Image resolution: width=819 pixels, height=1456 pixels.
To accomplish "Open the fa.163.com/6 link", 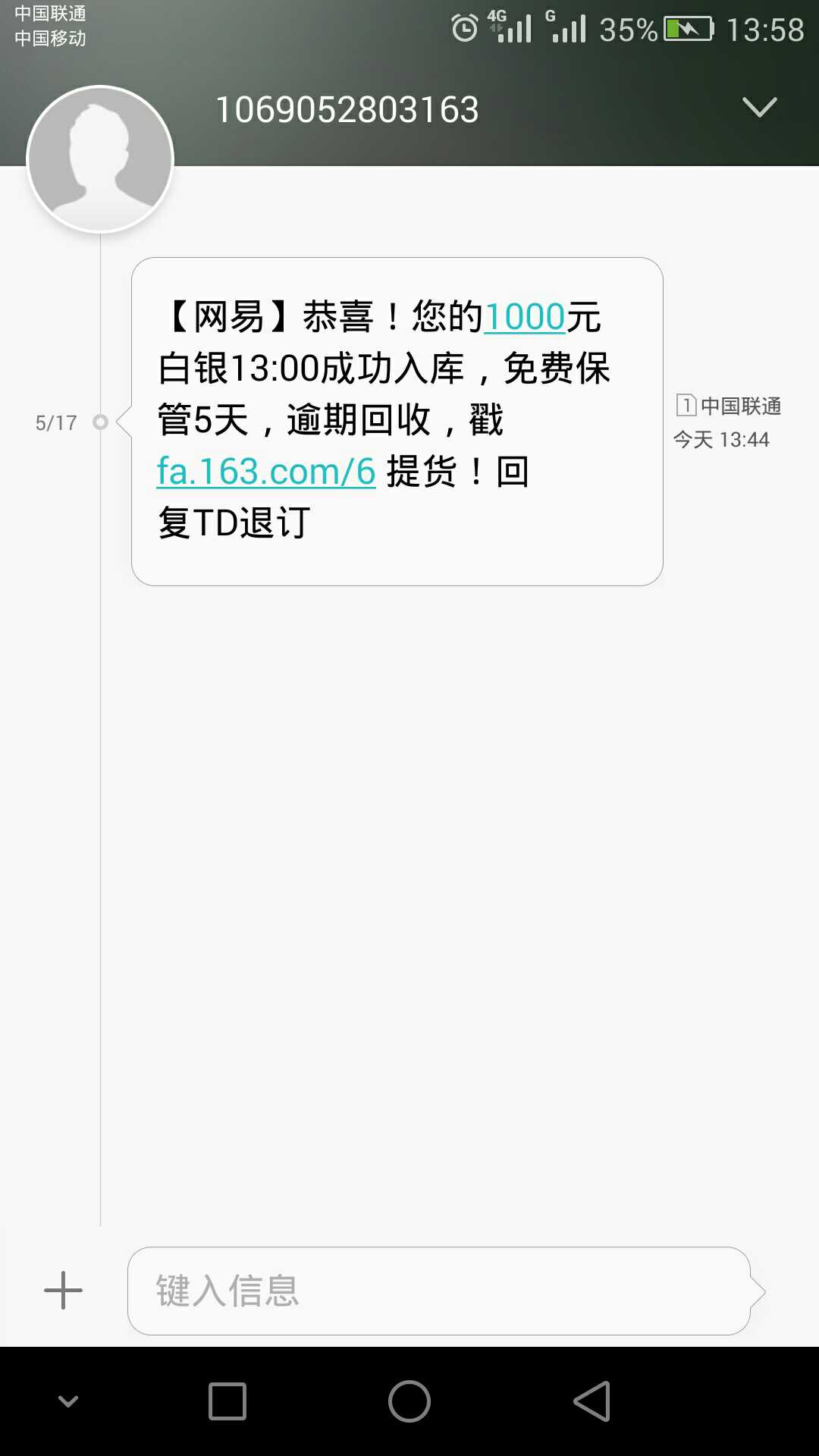I will click(266, 471).
